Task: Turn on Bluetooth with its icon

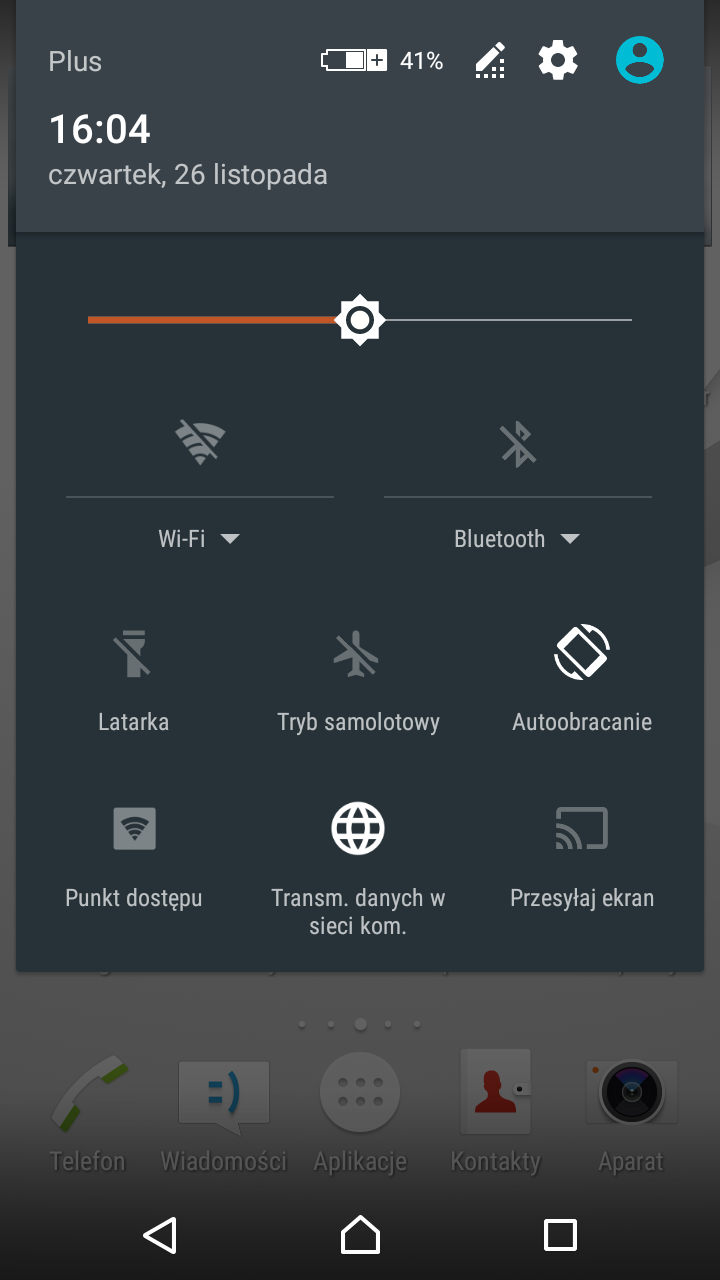Action: click(518, 443)
